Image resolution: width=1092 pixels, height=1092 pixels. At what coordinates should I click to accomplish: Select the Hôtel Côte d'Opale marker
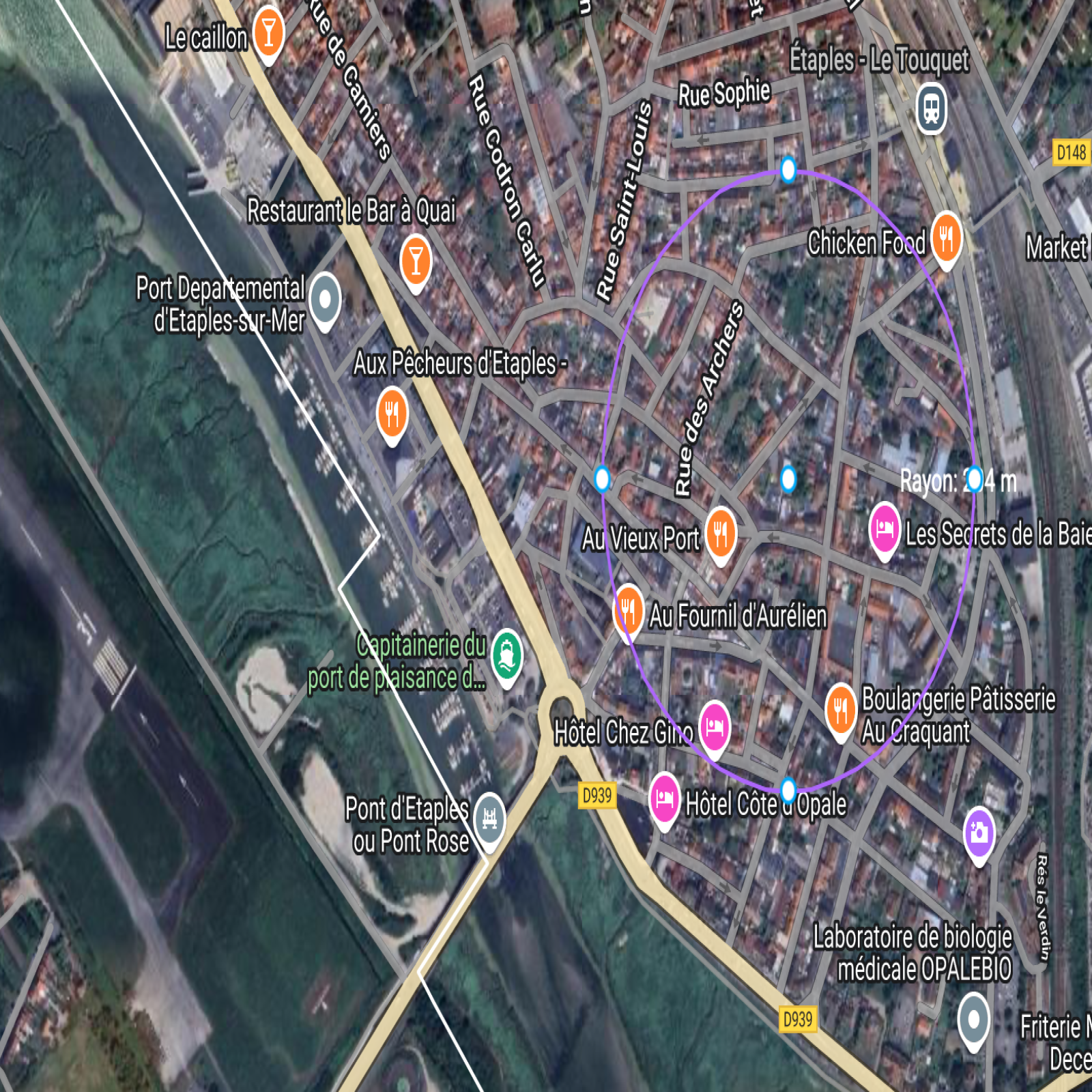(664, 798)
